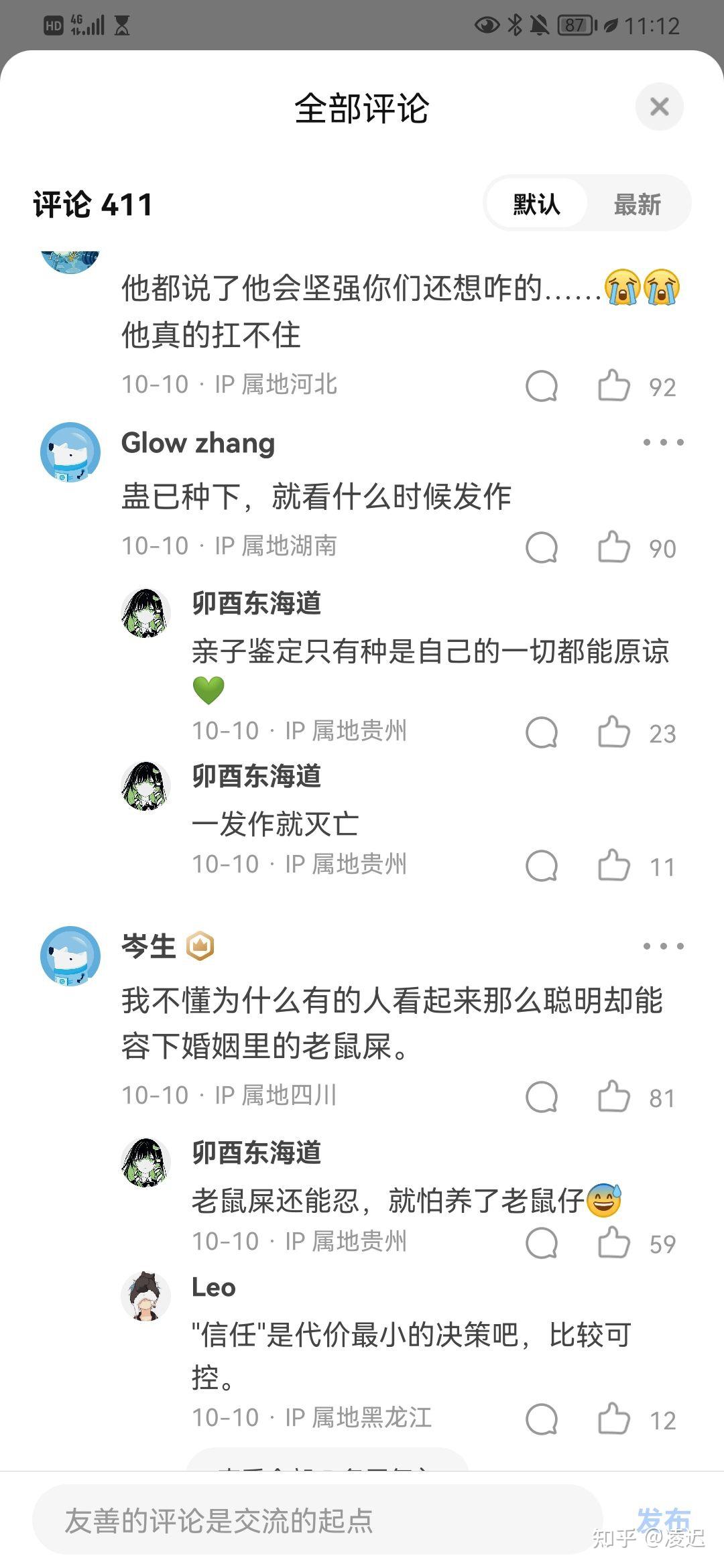Reply to Leo's comment
The width and height of the screenshot is (724, 1568).
tap(542, 1419)
